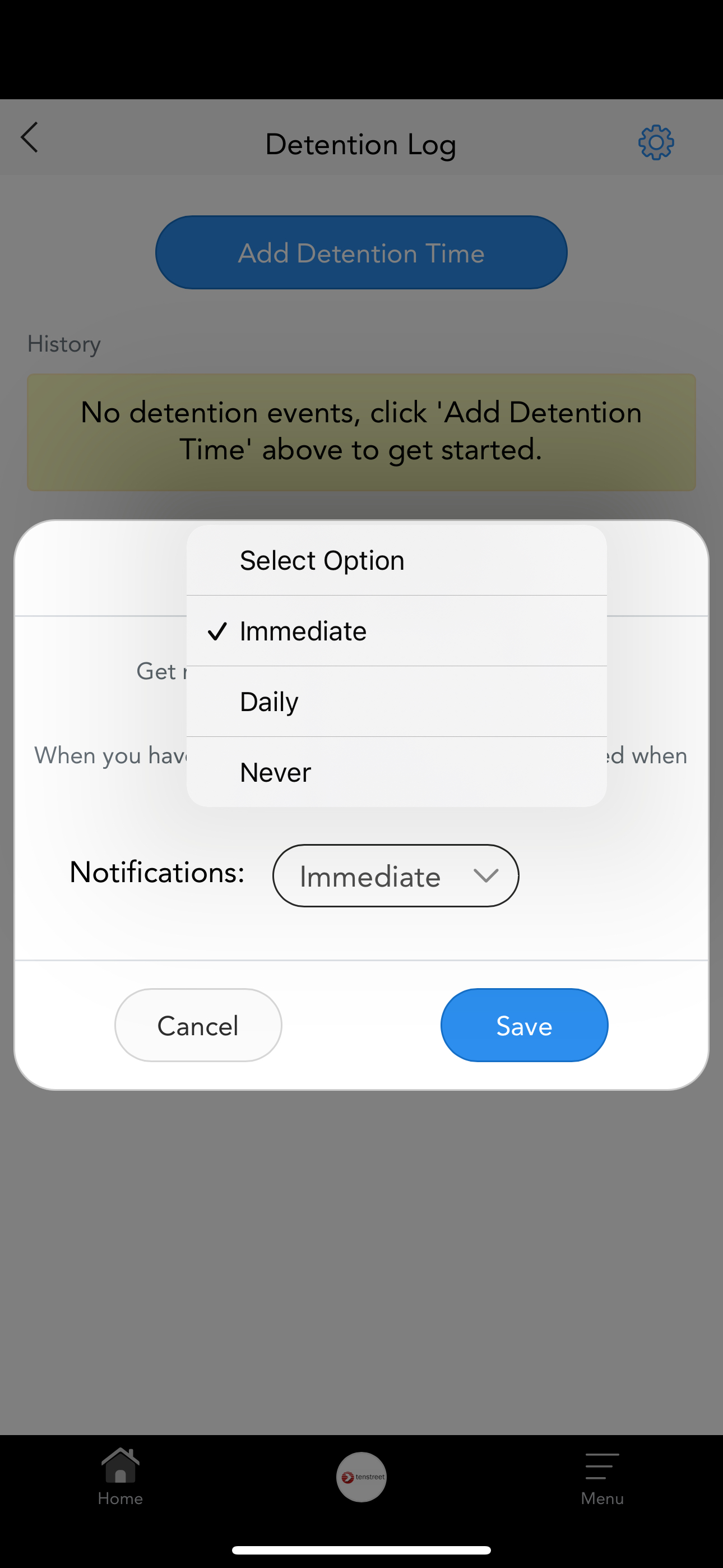Select the Immediate option

click(x=396, y=630)
